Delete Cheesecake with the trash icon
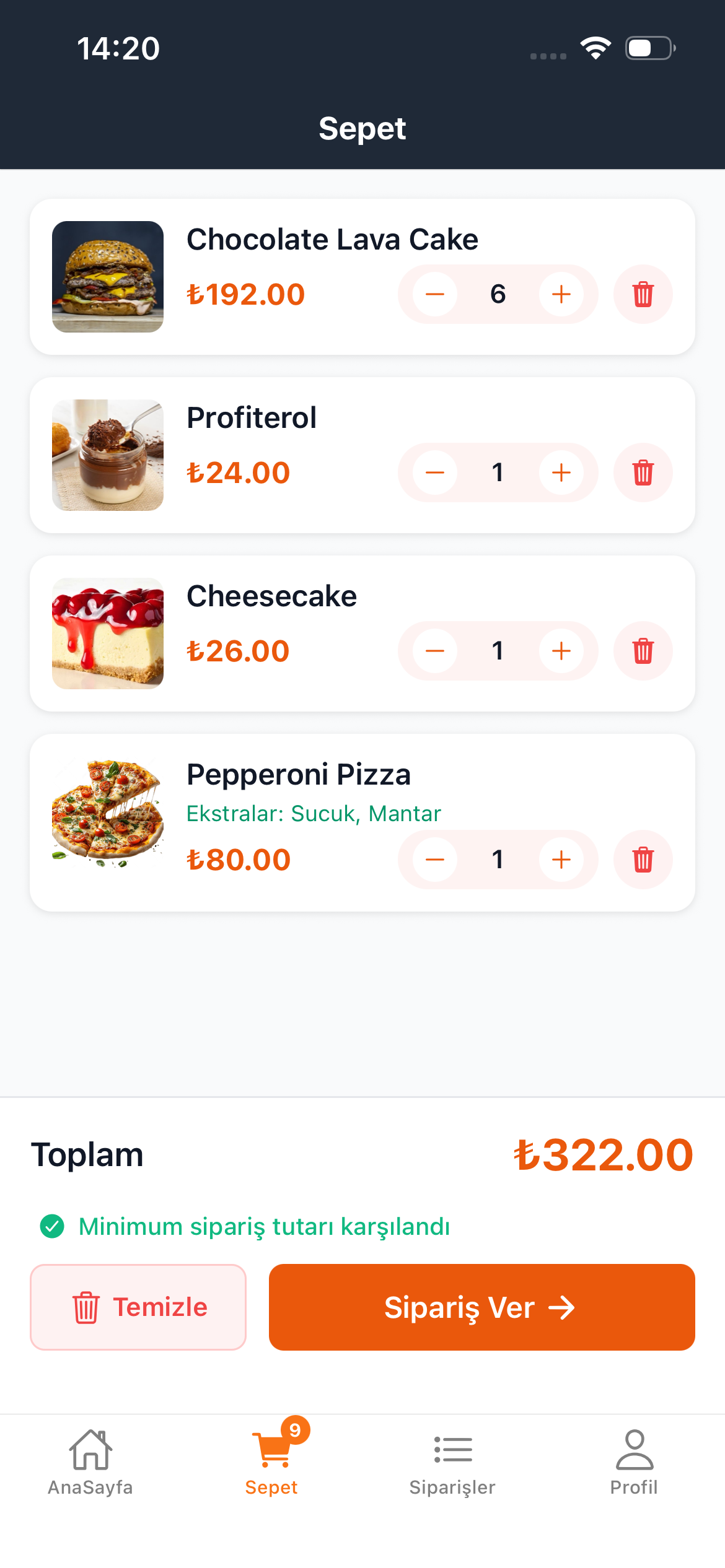 (643, 651)
